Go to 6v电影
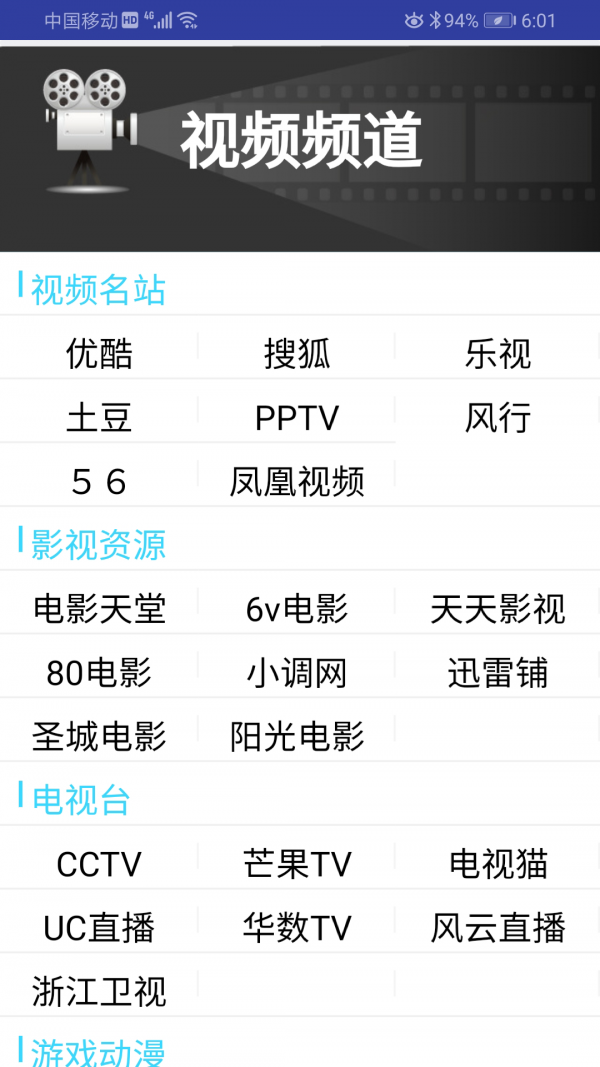This screenshot has height=1067, width=600. (x=297, y=609)
